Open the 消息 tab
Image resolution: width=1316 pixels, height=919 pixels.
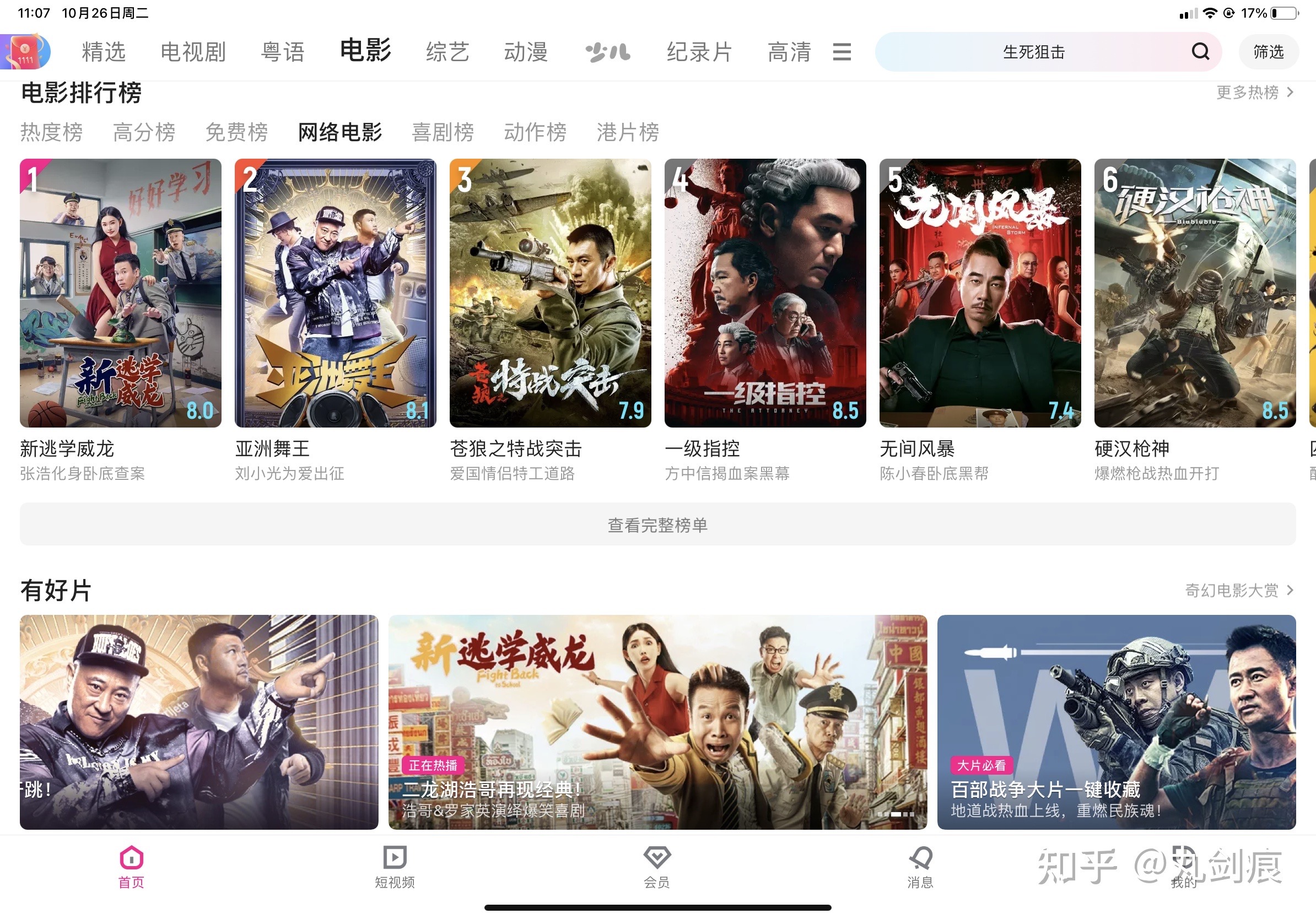[x=920, y=866]
